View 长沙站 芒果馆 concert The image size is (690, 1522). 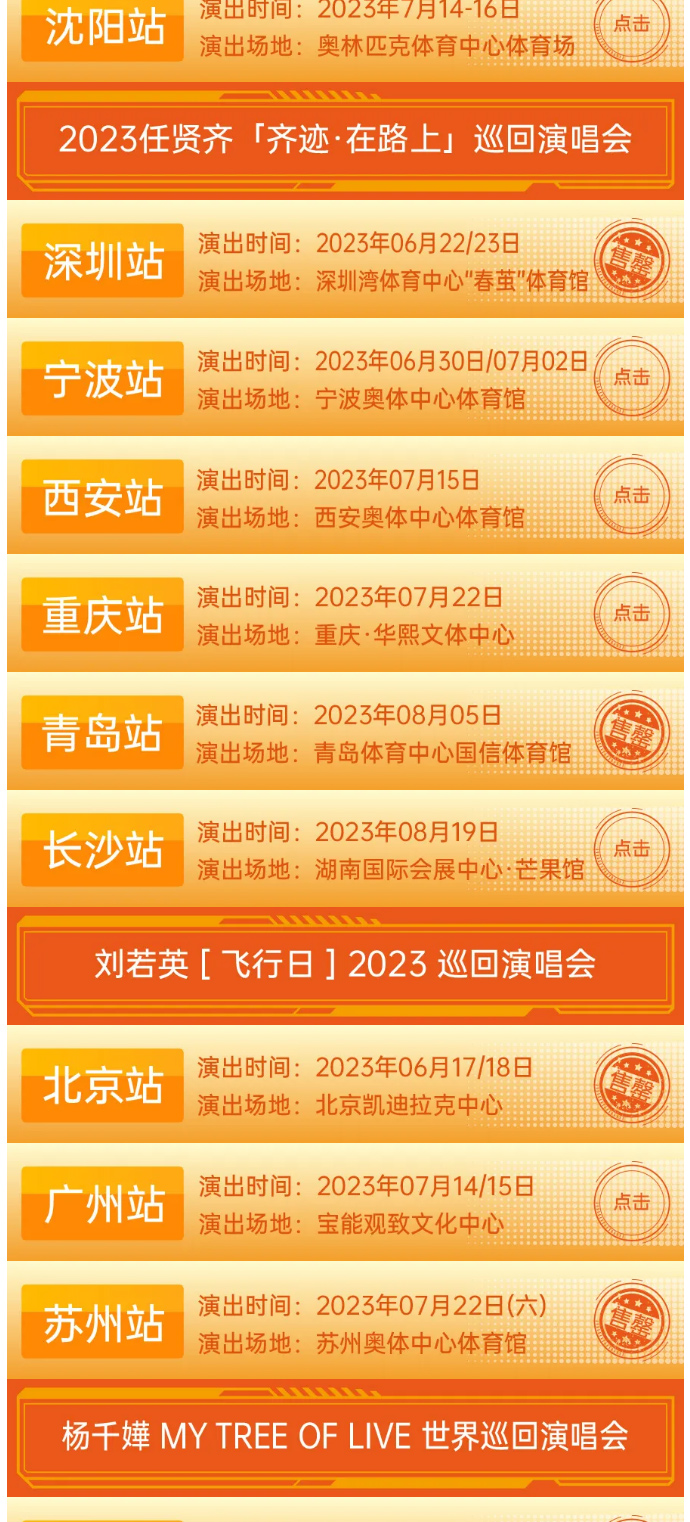click(x=631, y=849)
